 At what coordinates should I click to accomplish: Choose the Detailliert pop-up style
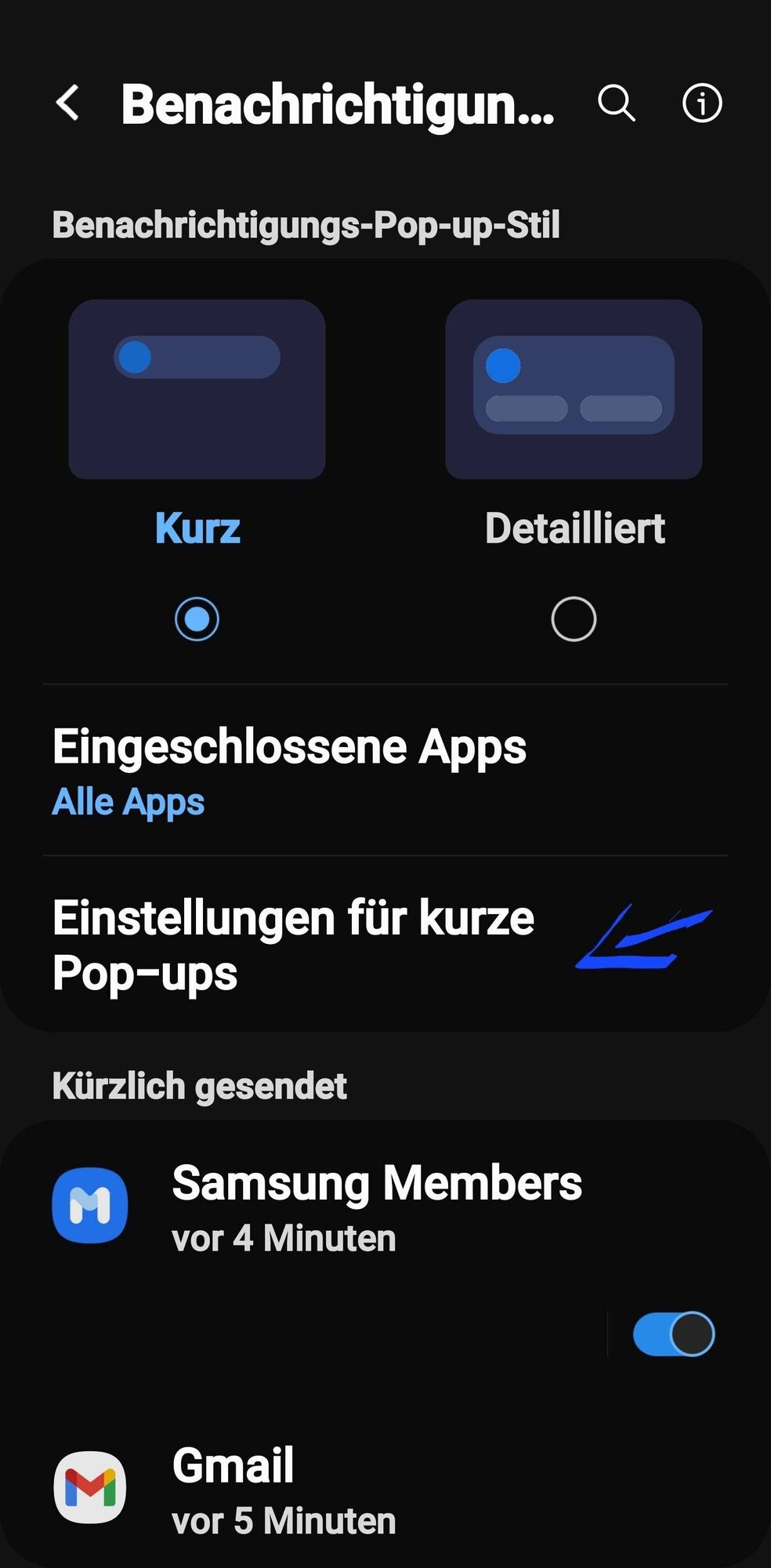pos(574,619)
